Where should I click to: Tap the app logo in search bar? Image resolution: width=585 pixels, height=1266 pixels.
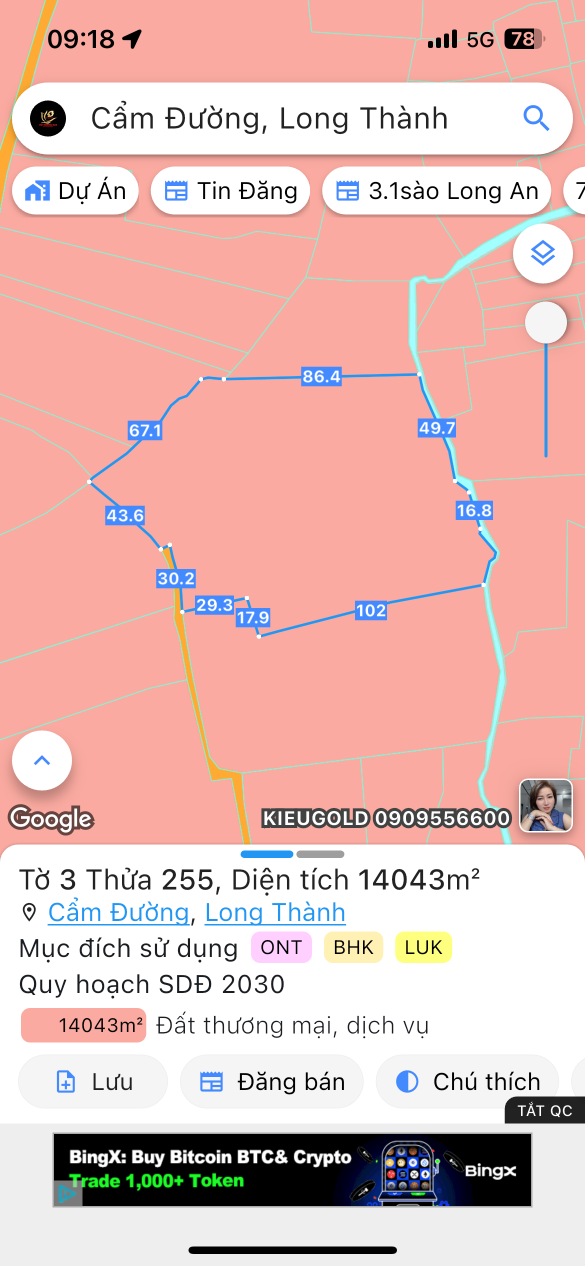[48, 119]
